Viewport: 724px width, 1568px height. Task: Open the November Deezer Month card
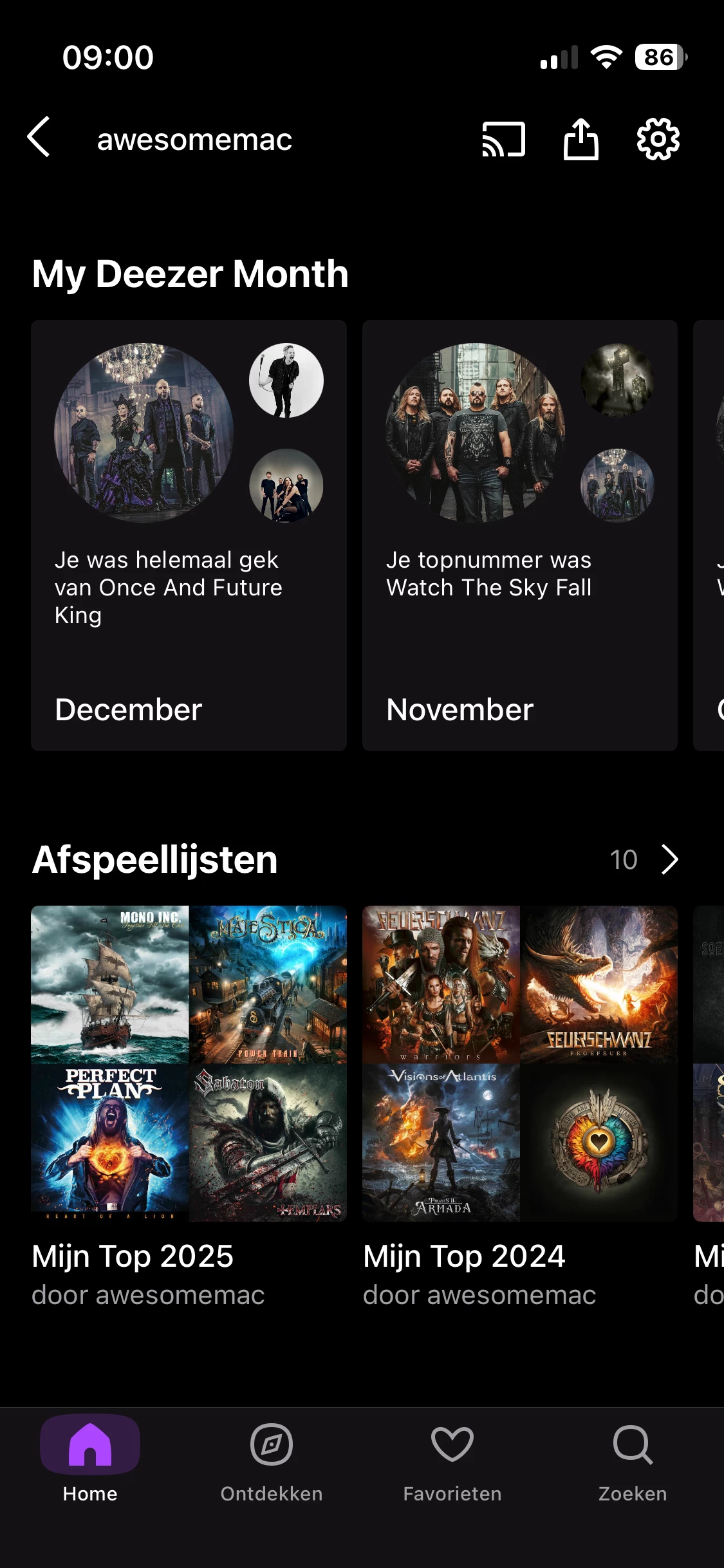519,535
